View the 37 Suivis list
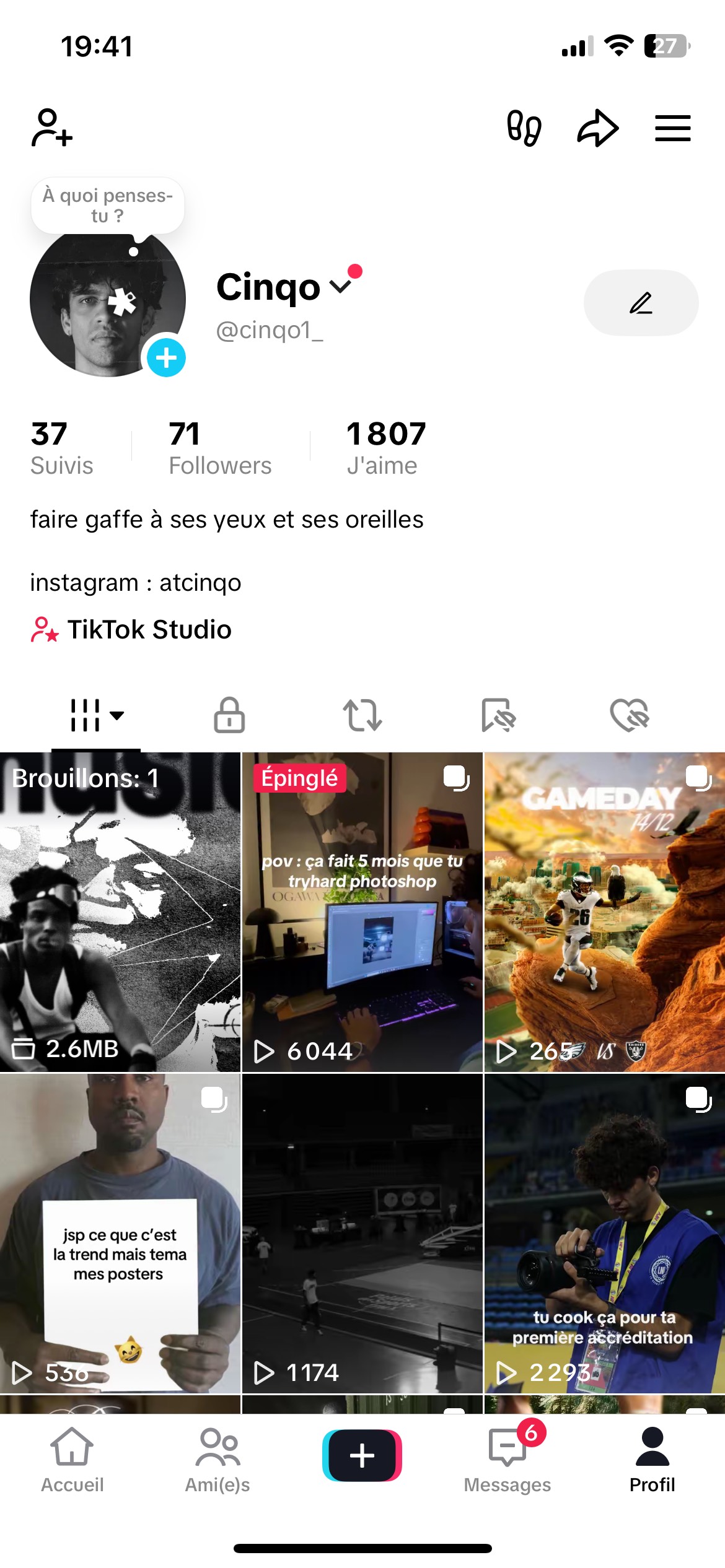The width and height of the screenshot is (725, 1568). click(61, 448)
